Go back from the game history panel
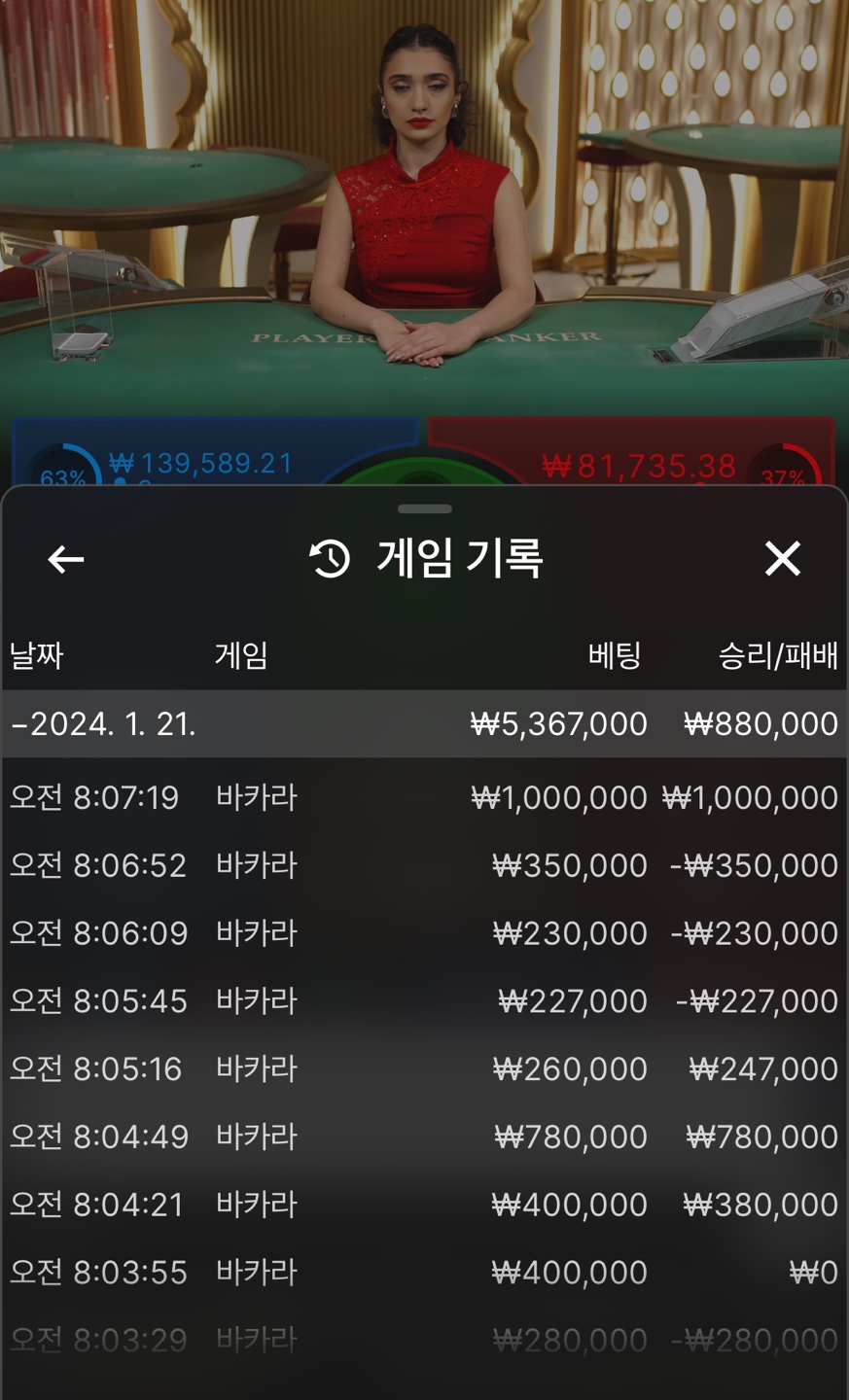The height and width of the screenshot is (1400, 849). point(66,559)
